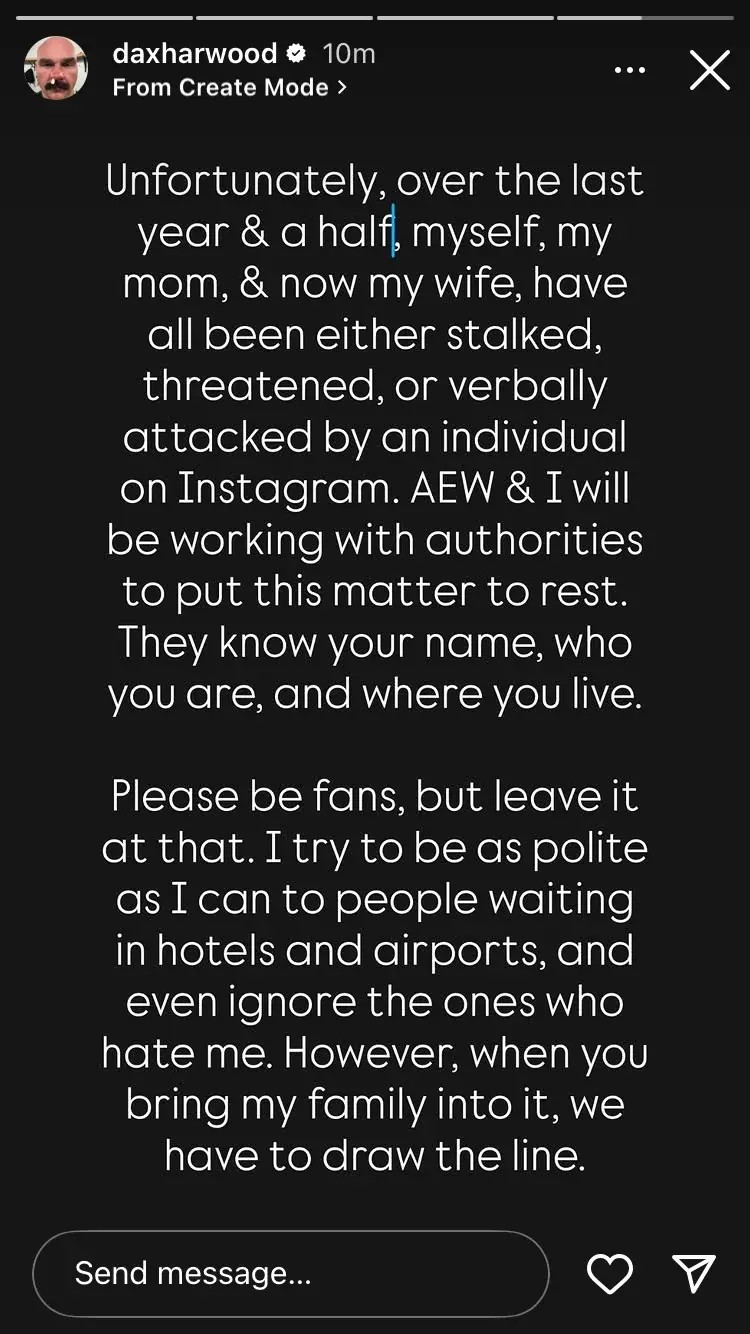Image resolution: width=750 pixels, height=1334 pixels.
Task: Select the third story progress segment
Action: click(465, 16)
